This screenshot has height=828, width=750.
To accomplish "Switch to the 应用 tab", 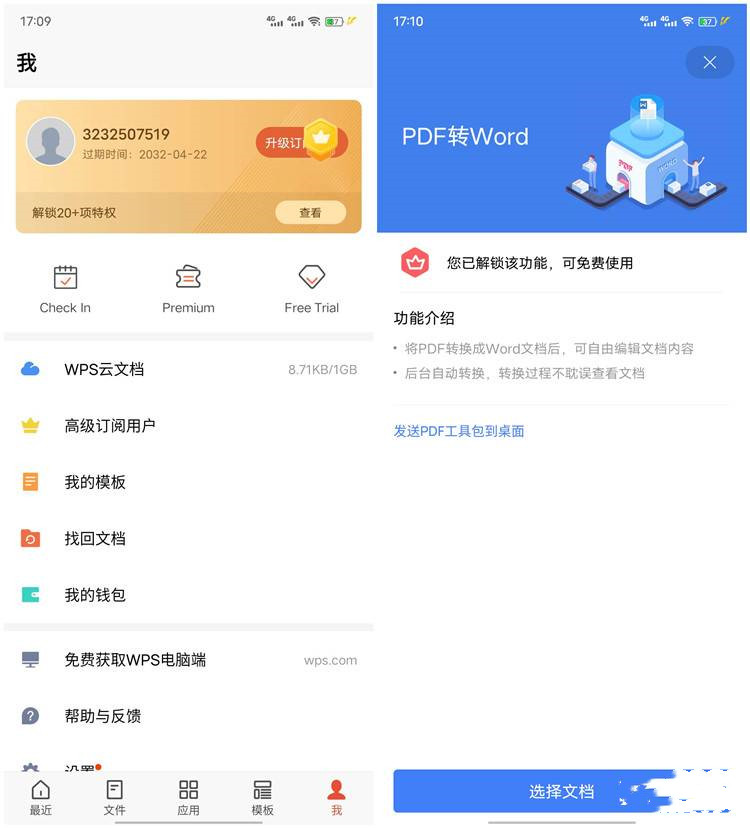I will coord(188,798).
